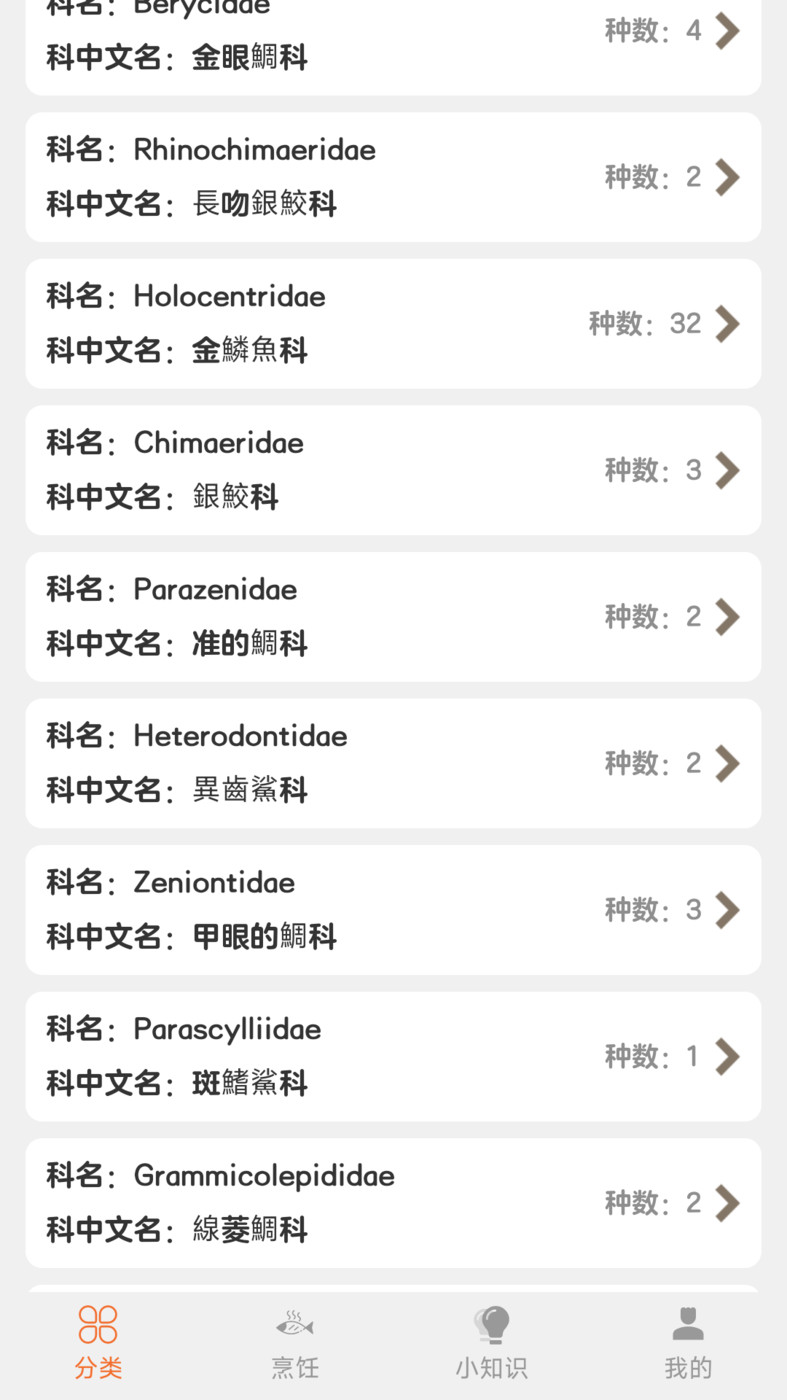Screen dimensions: 787x1400
Task: Open the Parazenidae 准的鯛科 entry
Action: (393, 616)
